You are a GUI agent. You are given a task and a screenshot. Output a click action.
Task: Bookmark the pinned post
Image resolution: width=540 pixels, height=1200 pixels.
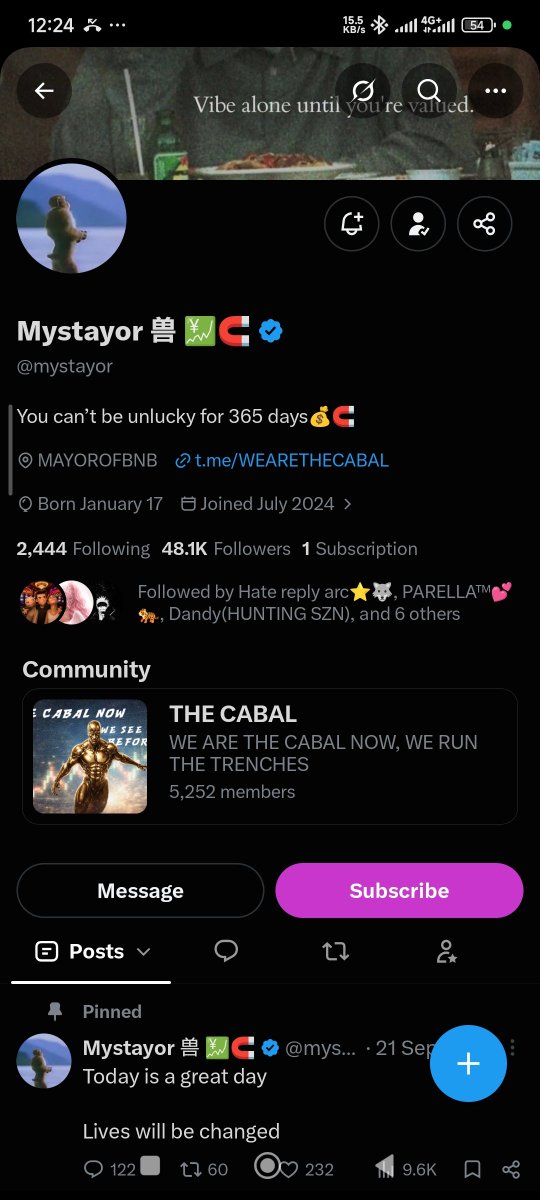click(473, 1169)
